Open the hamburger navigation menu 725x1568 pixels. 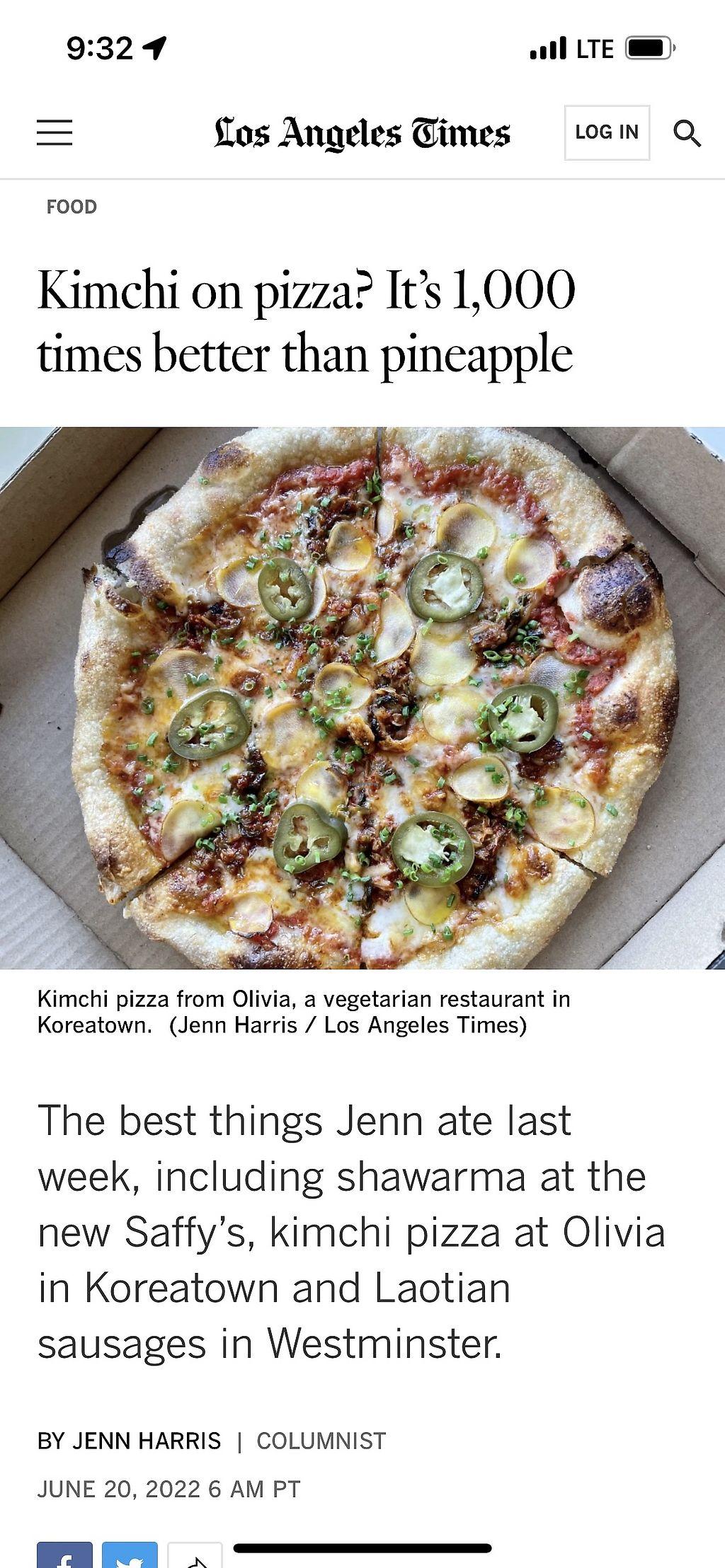55,132
